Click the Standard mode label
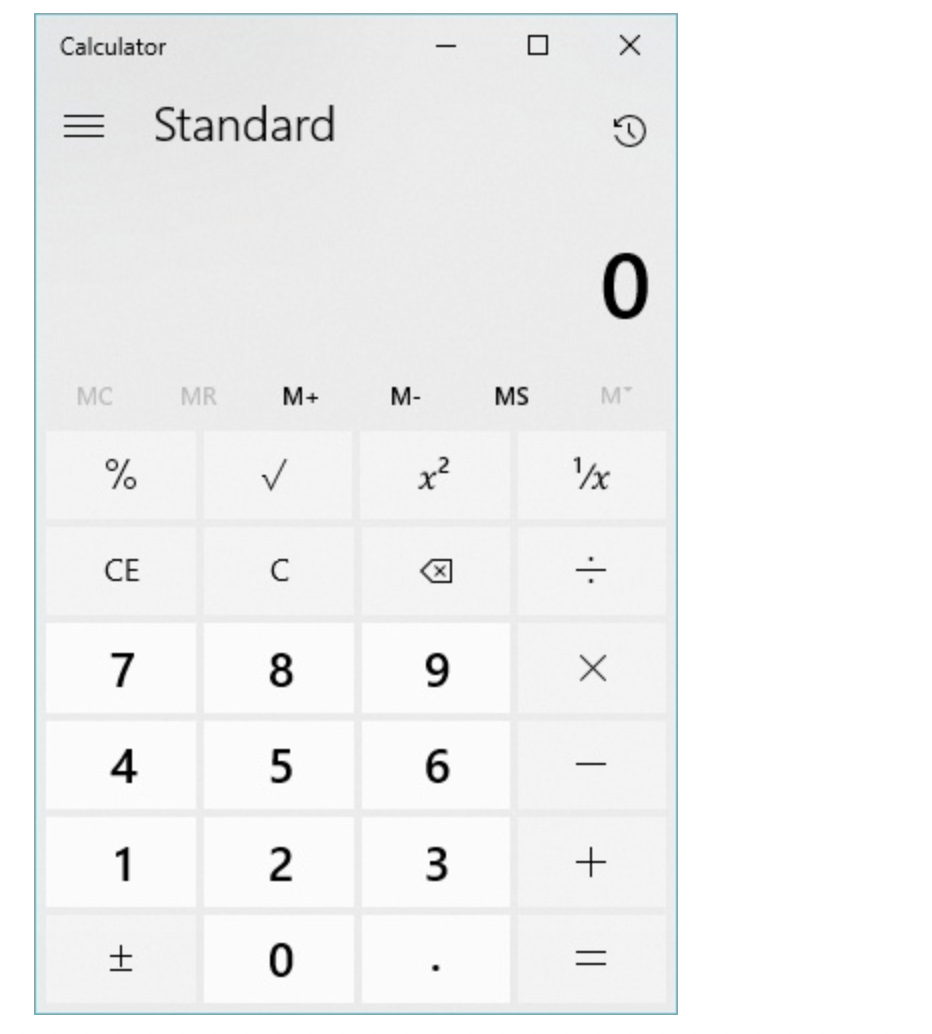The width and height of the screenshot is (932, 1034). click(x=245, y=125)
